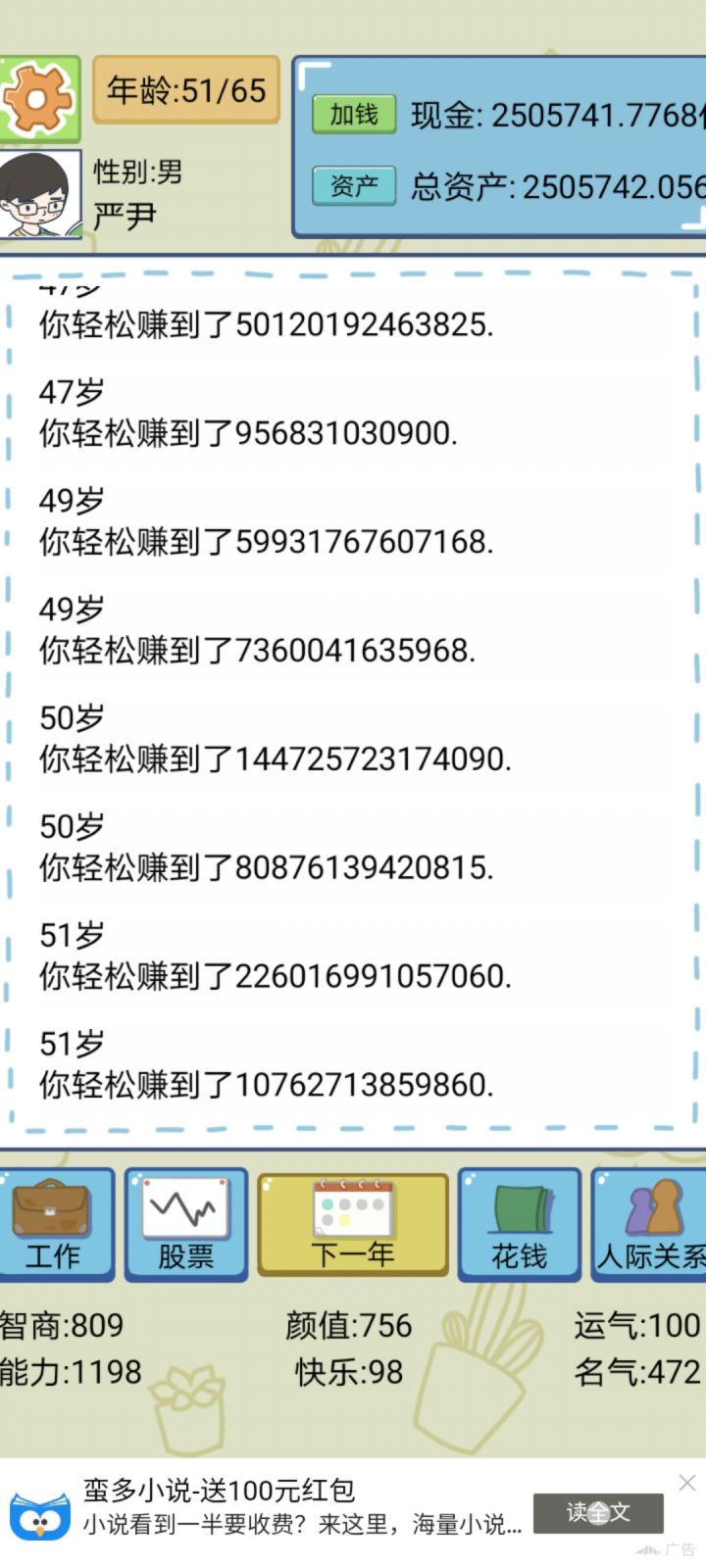Open the 资产 assets button
This screenshot has height=1568, width=706.
pos(354,185)
